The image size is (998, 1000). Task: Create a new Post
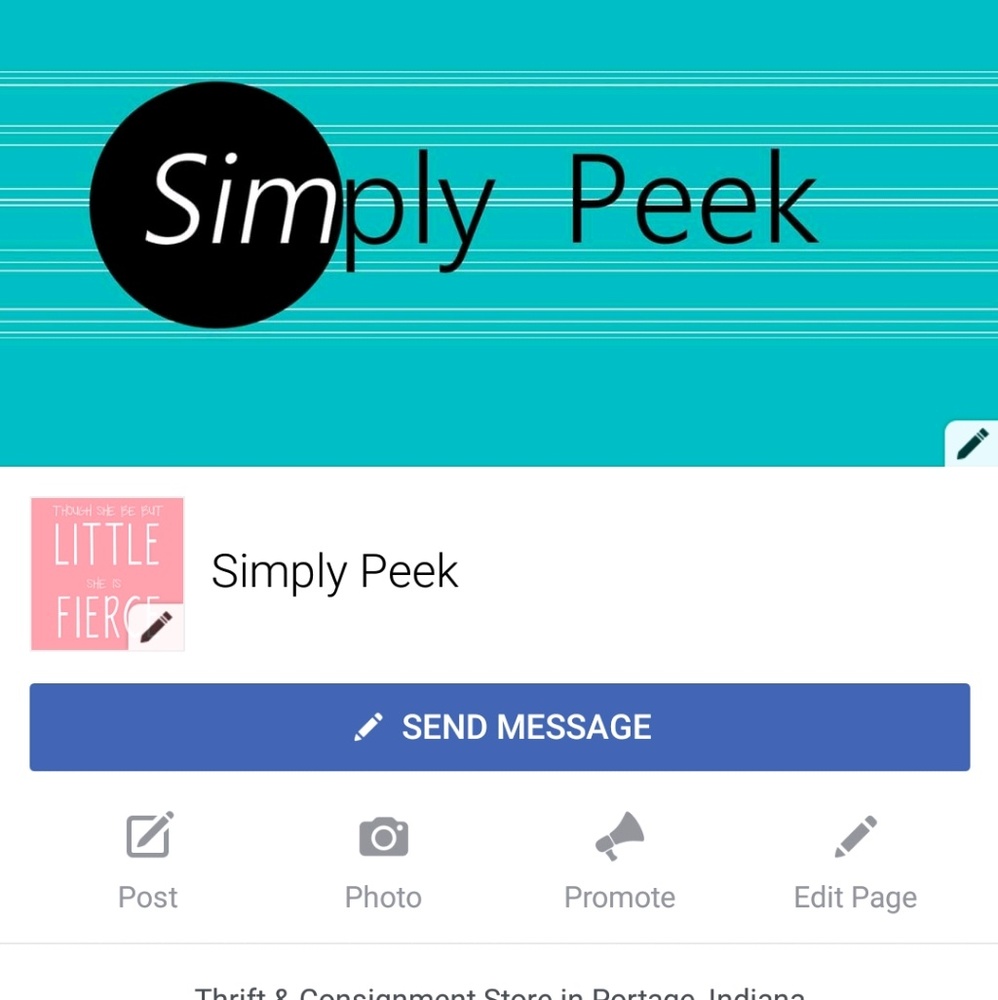(149, 860)
